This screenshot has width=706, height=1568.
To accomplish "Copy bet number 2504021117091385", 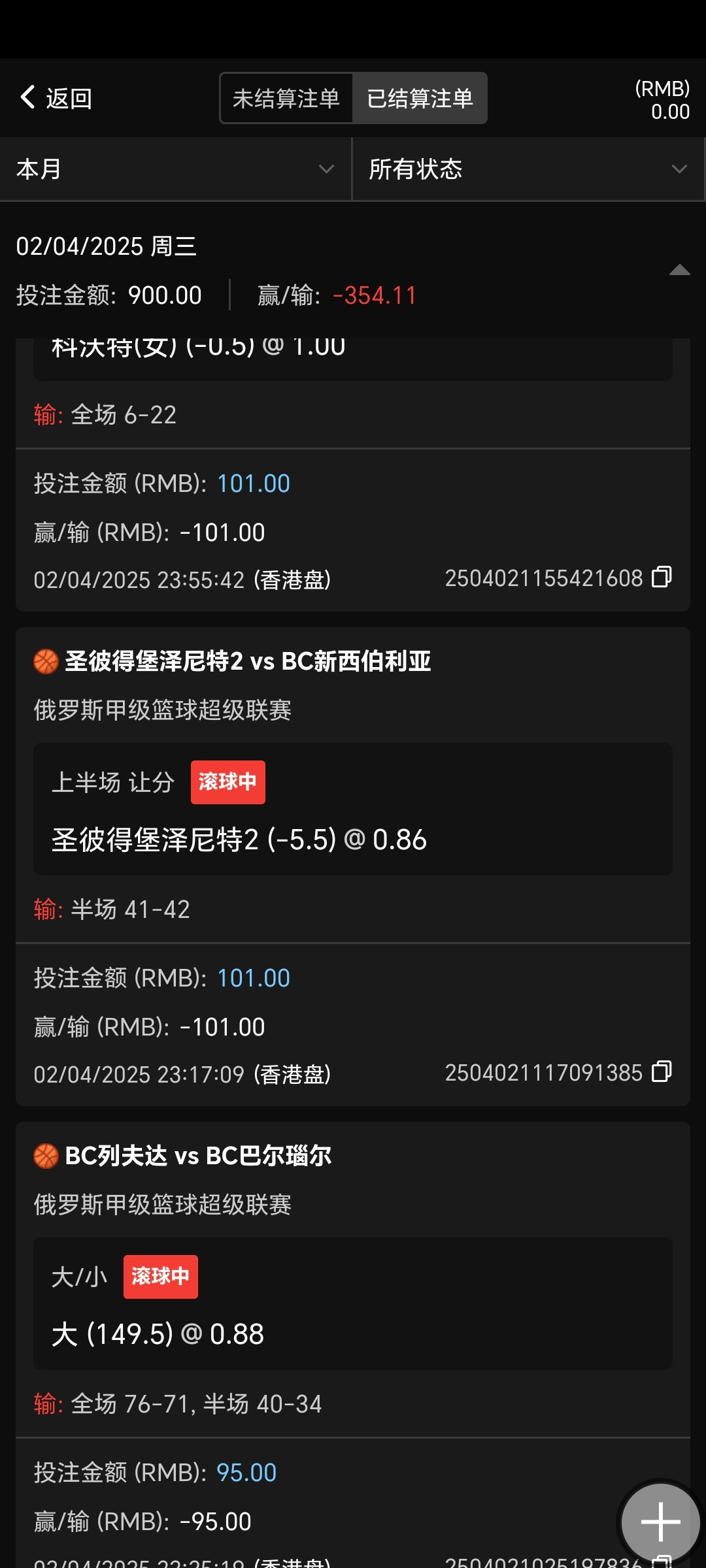I will (662, 1072).
